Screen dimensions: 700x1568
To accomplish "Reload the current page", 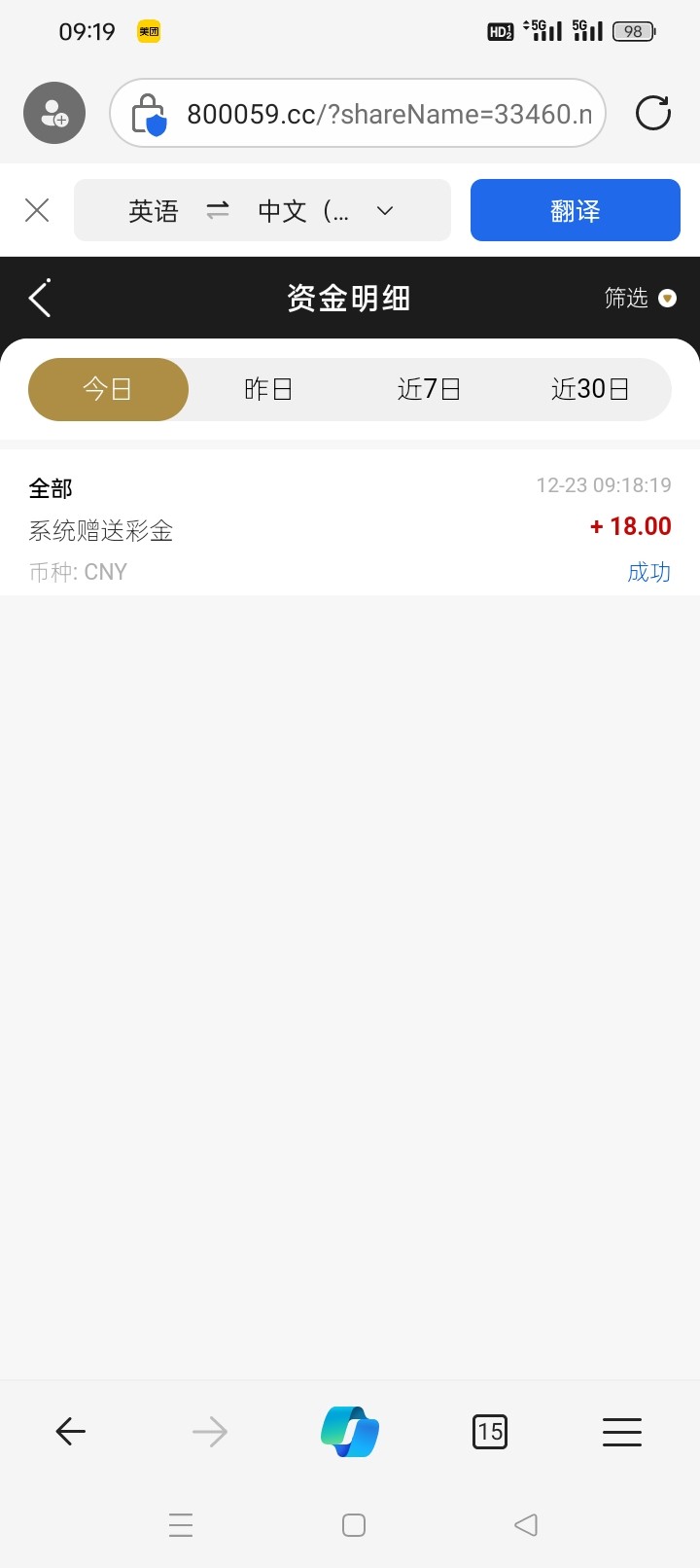I will pyautogui.click(x=653, y=113).
